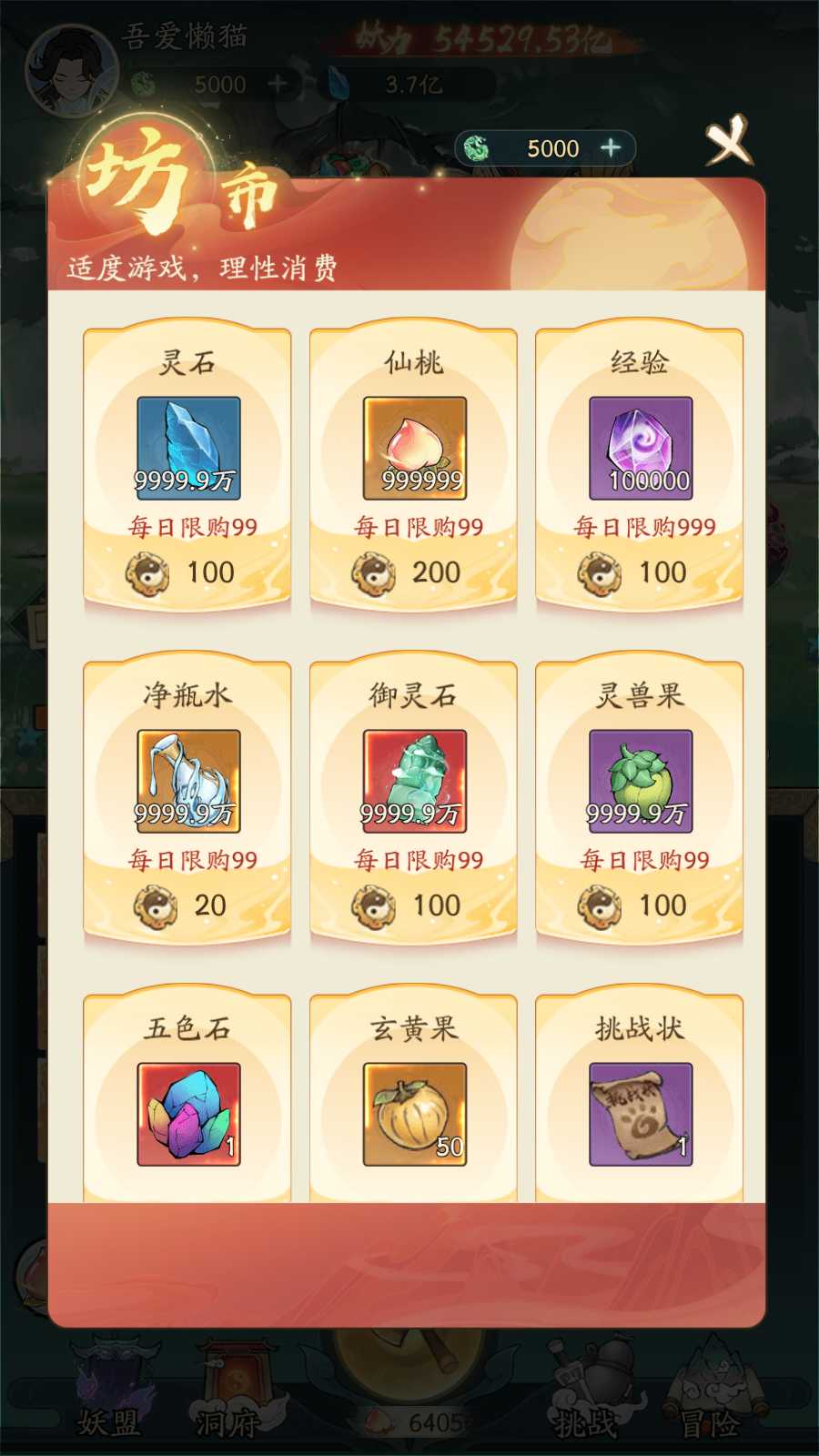Add more jade currency via plus icon
The image size is (819, 1456).
611,147
